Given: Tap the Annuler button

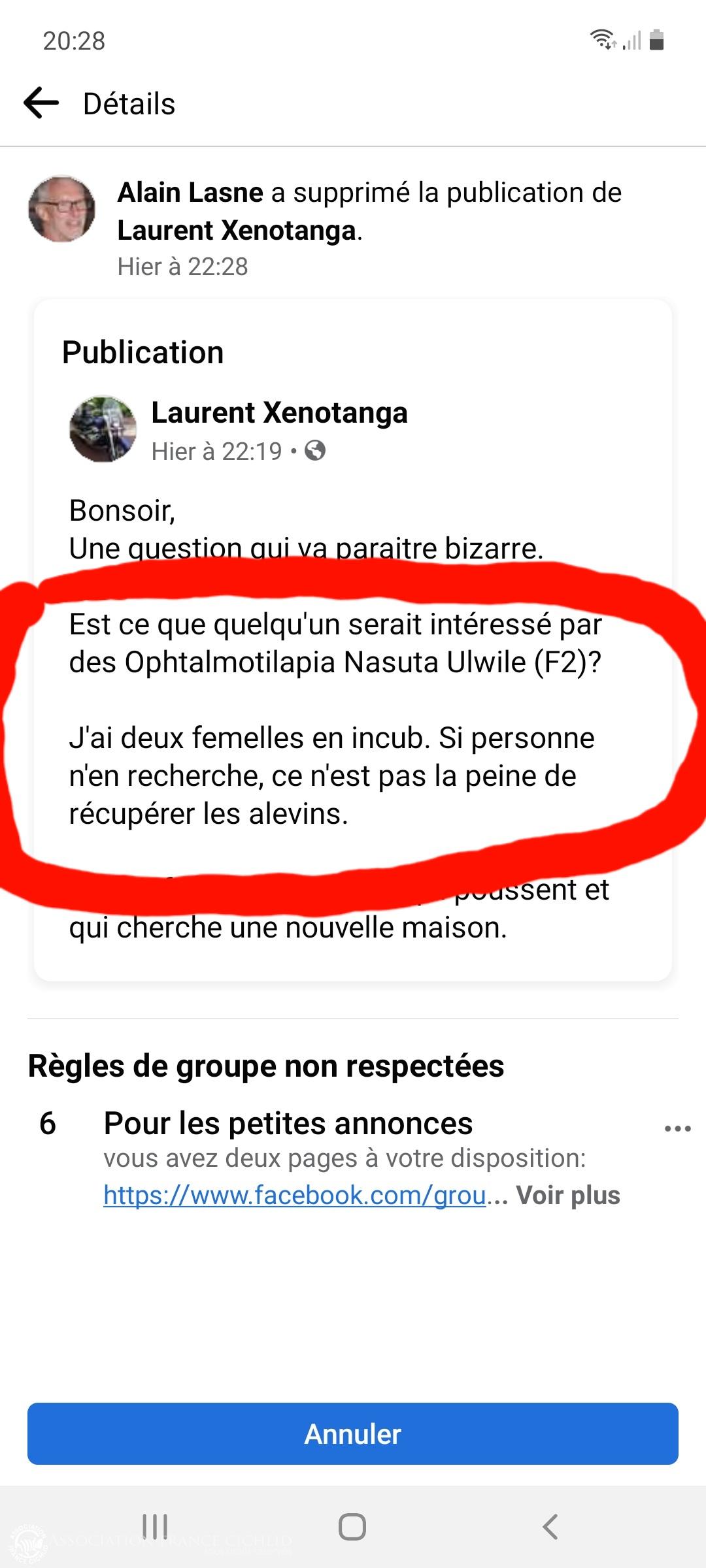Looking at the screenshot, I should click(x=353, y=1433).
